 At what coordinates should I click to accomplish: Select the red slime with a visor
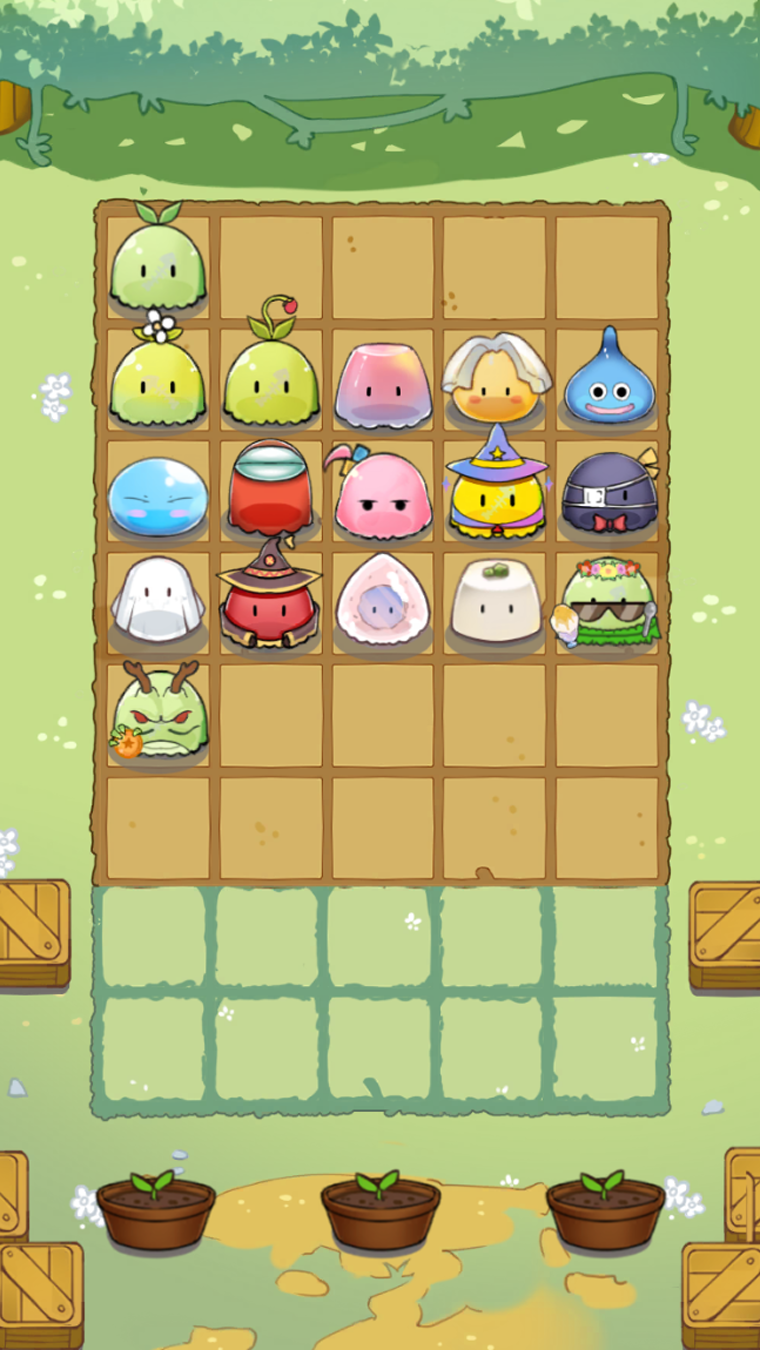pos(270,490)
